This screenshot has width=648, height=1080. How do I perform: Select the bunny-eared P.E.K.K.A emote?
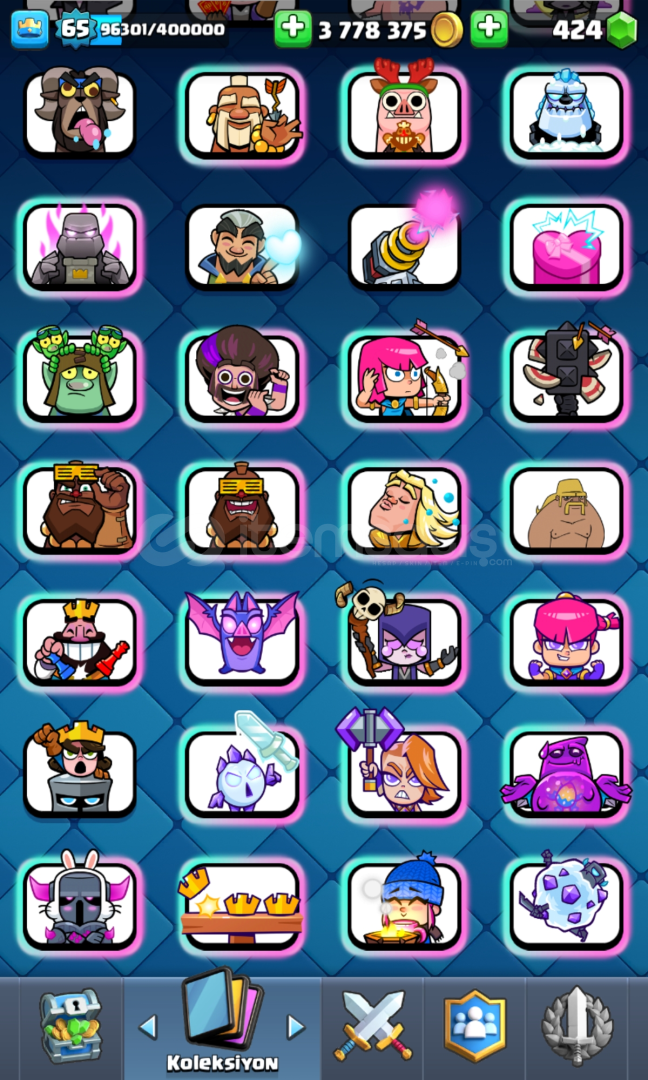click(79, 905)
